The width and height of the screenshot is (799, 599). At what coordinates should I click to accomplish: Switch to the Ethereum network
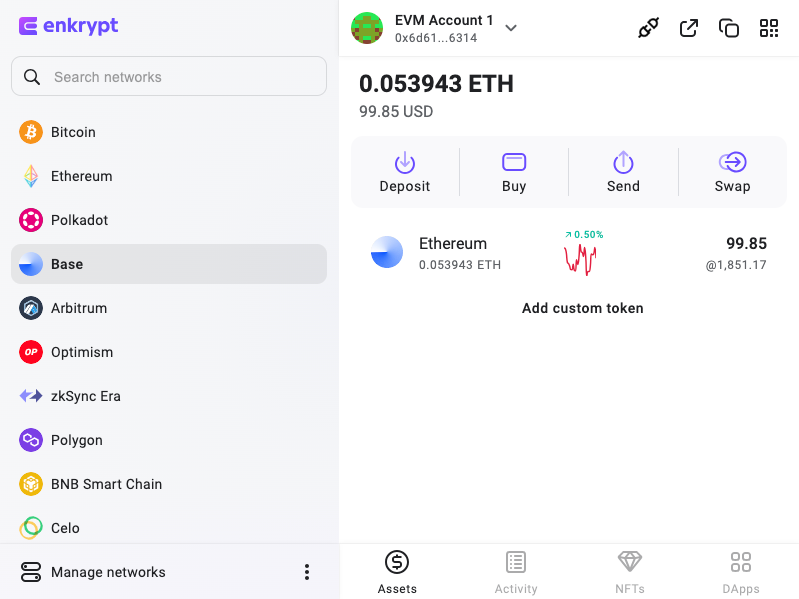(169, 176)
